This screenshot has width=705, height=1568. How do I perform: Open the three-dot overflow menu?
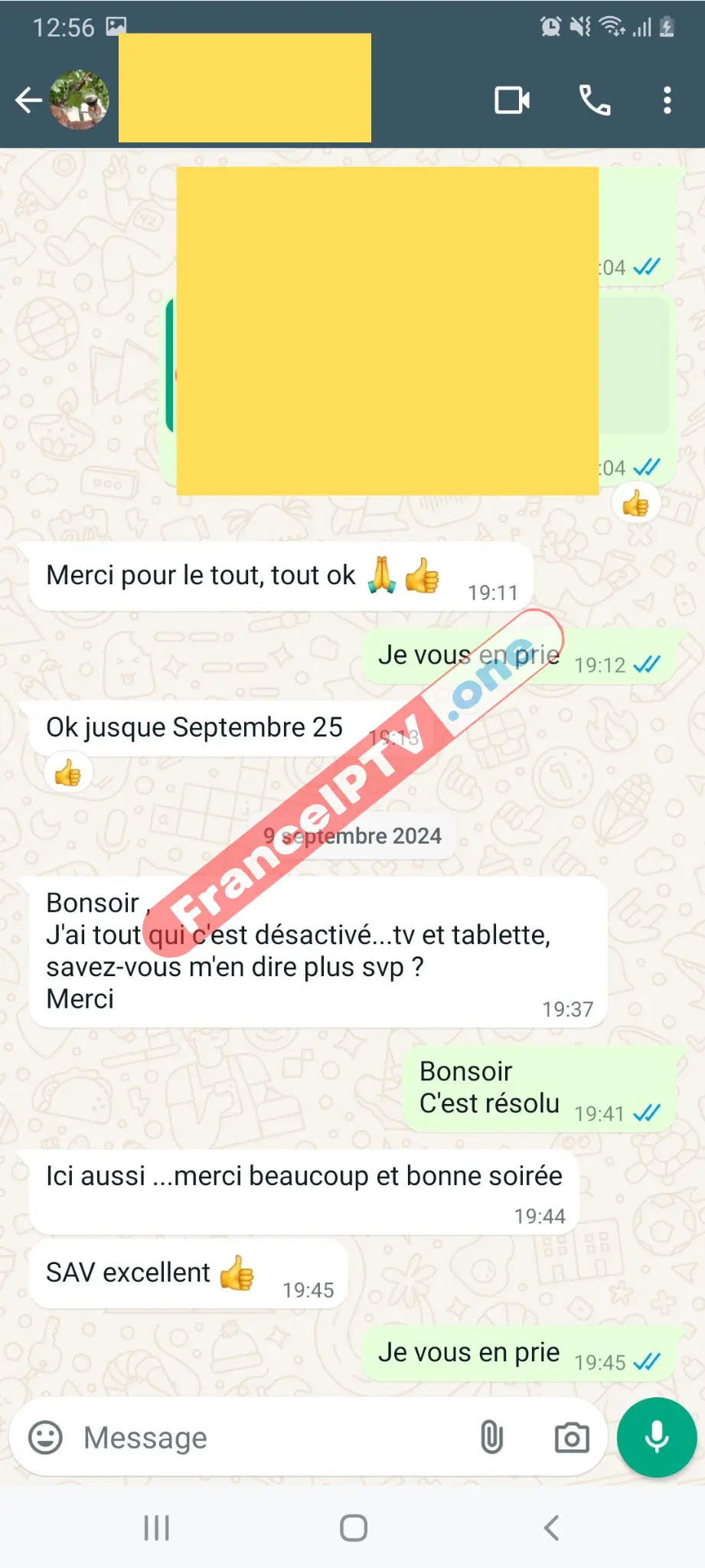667,100
